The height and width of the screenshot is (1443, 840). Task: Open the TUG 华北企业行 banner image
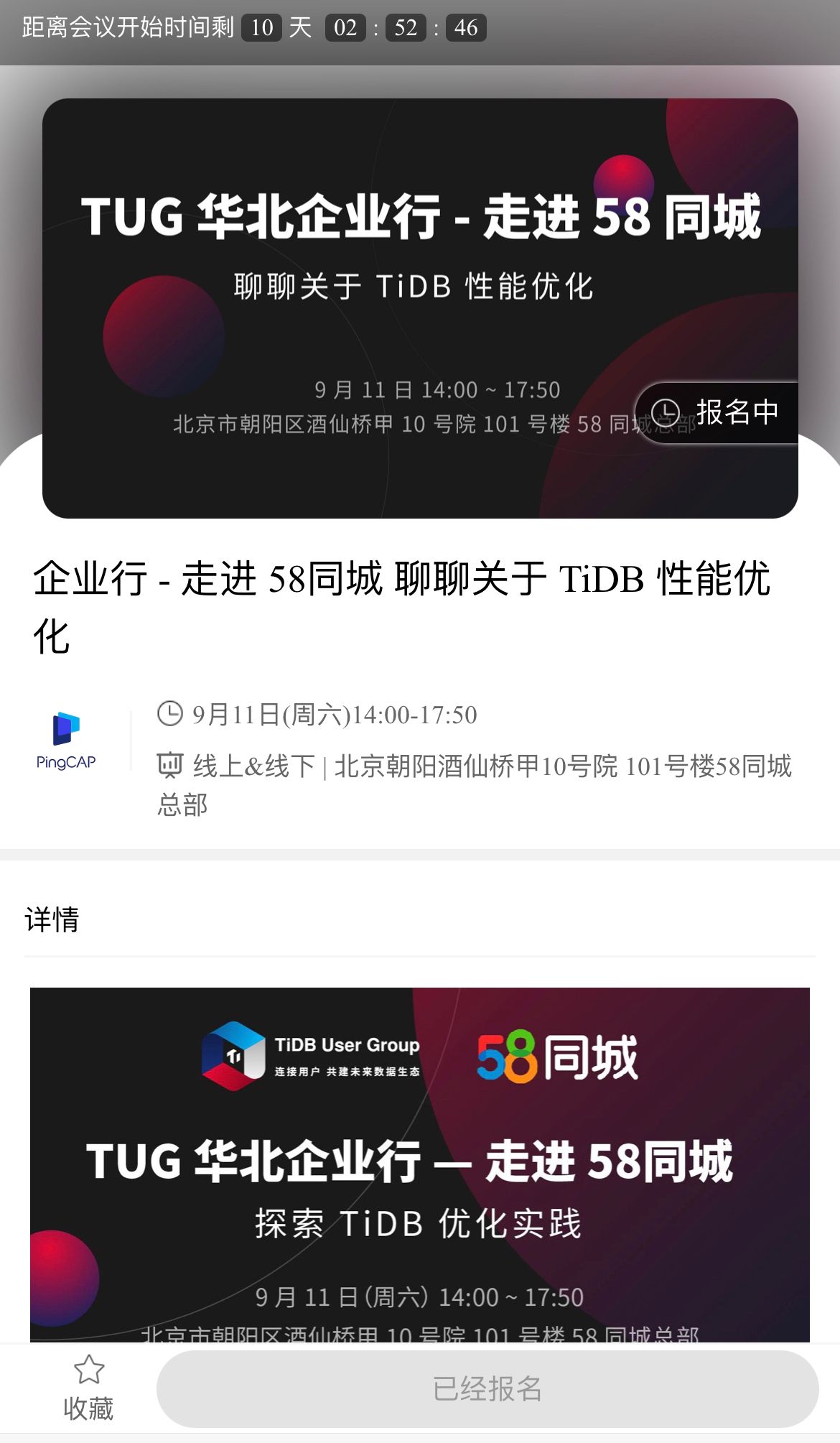tap(420, 308)
